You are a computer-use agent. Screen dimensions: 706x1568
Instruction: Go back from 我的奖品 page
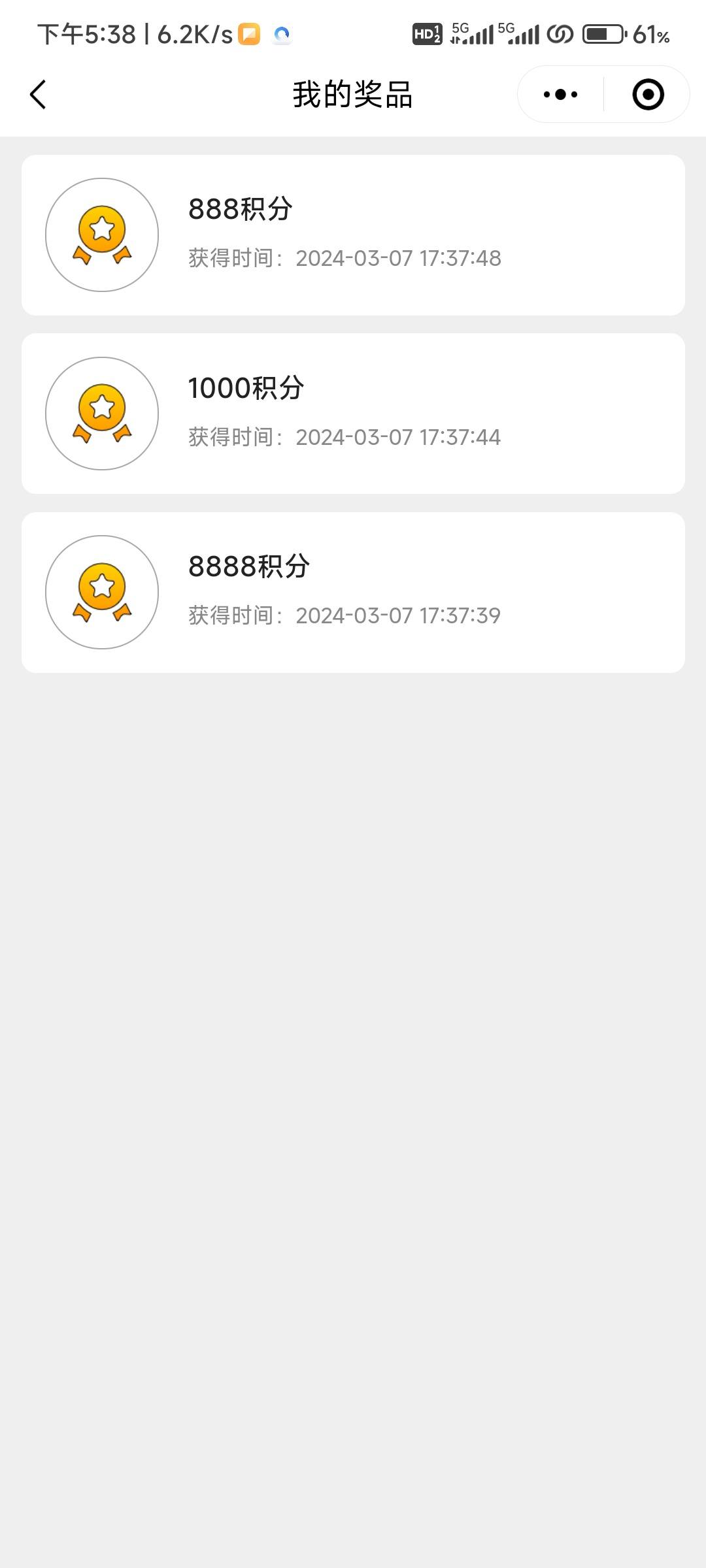coord(38,95)
